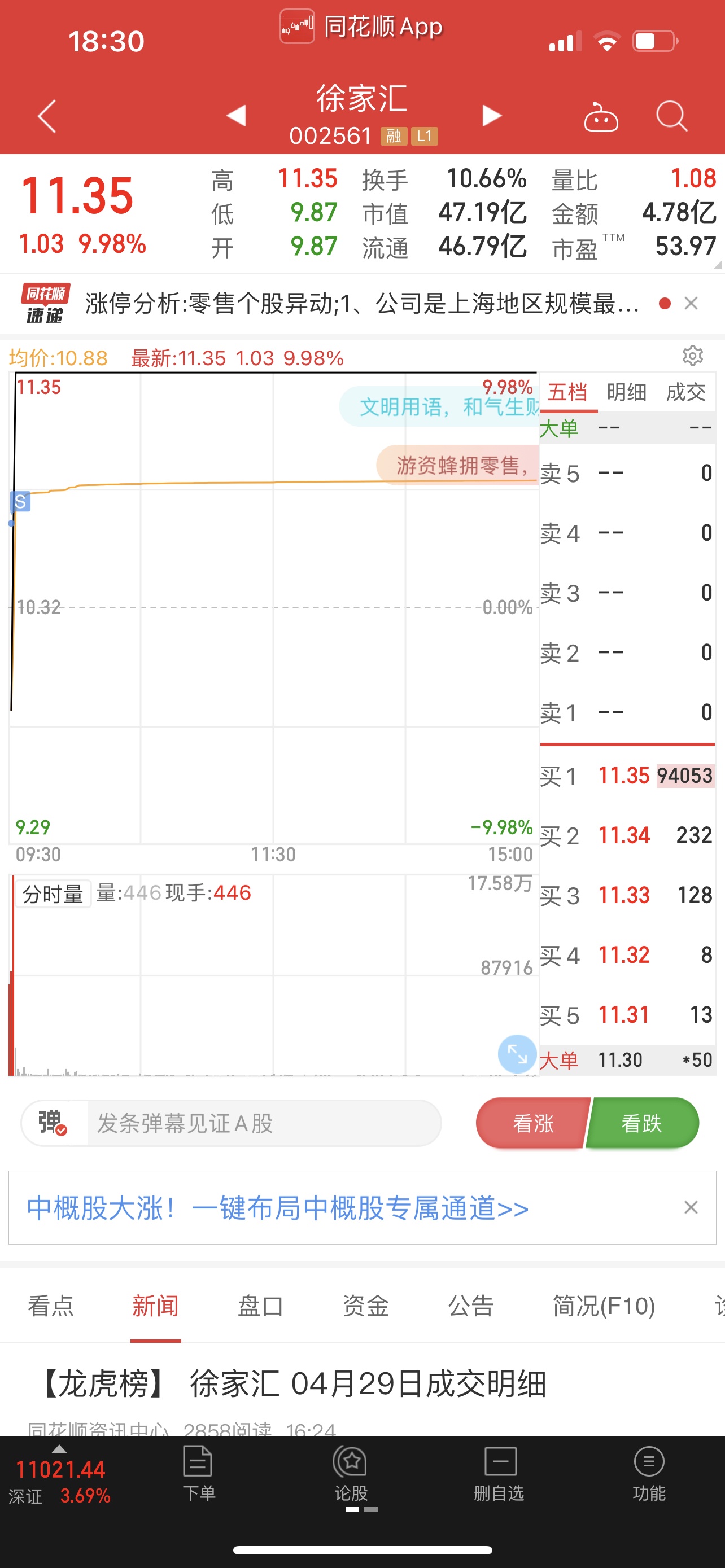
Task: Open the robot assistant icon
Action: pyautogui.click(x=601, y=116)
